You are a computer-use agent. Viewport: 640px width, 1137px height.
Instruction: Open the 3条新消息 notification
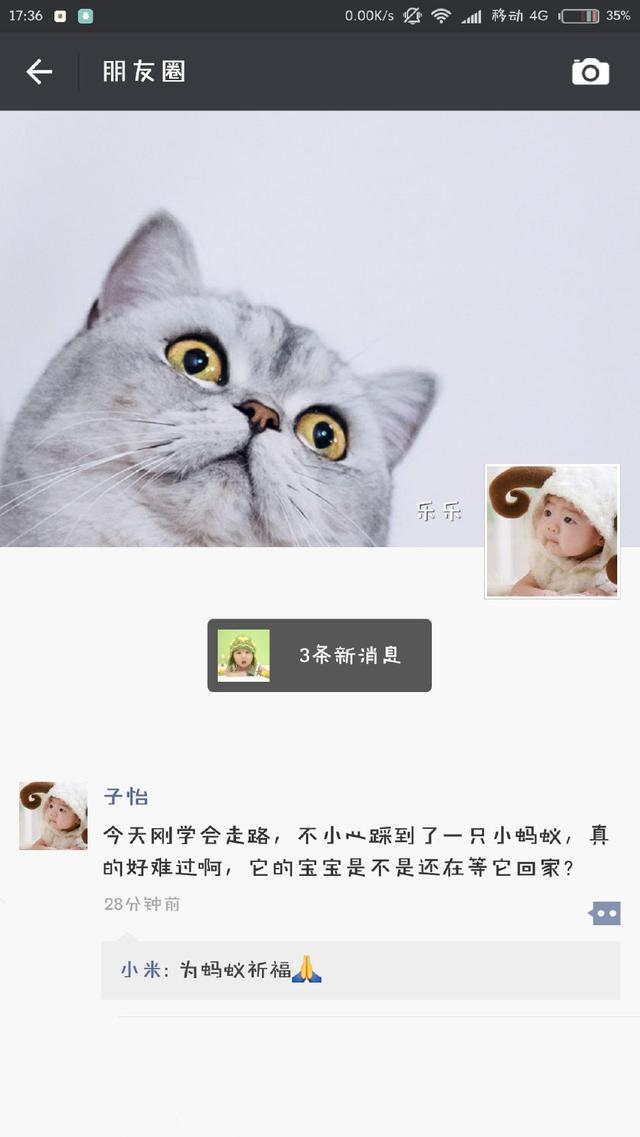coord(319,656)
